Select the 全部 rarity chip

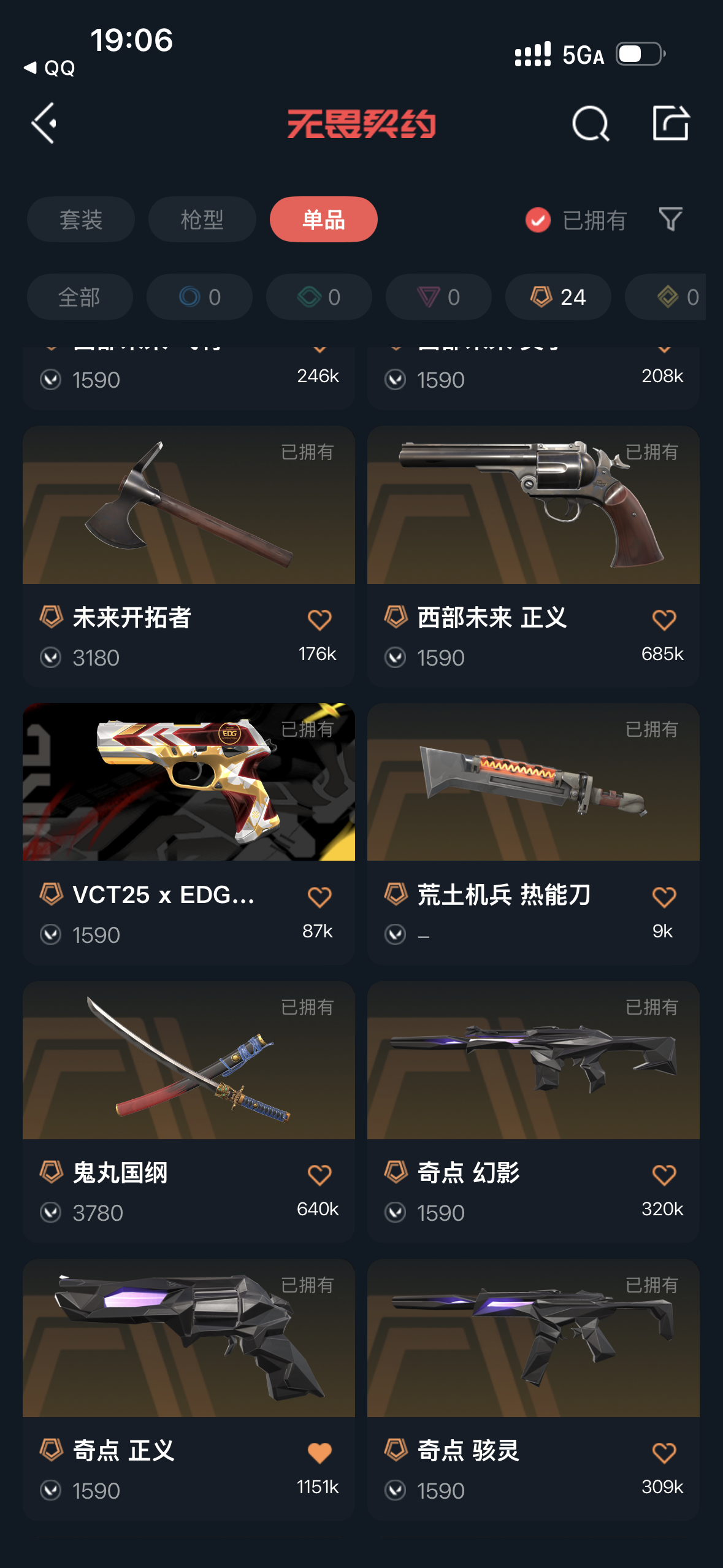80,298
